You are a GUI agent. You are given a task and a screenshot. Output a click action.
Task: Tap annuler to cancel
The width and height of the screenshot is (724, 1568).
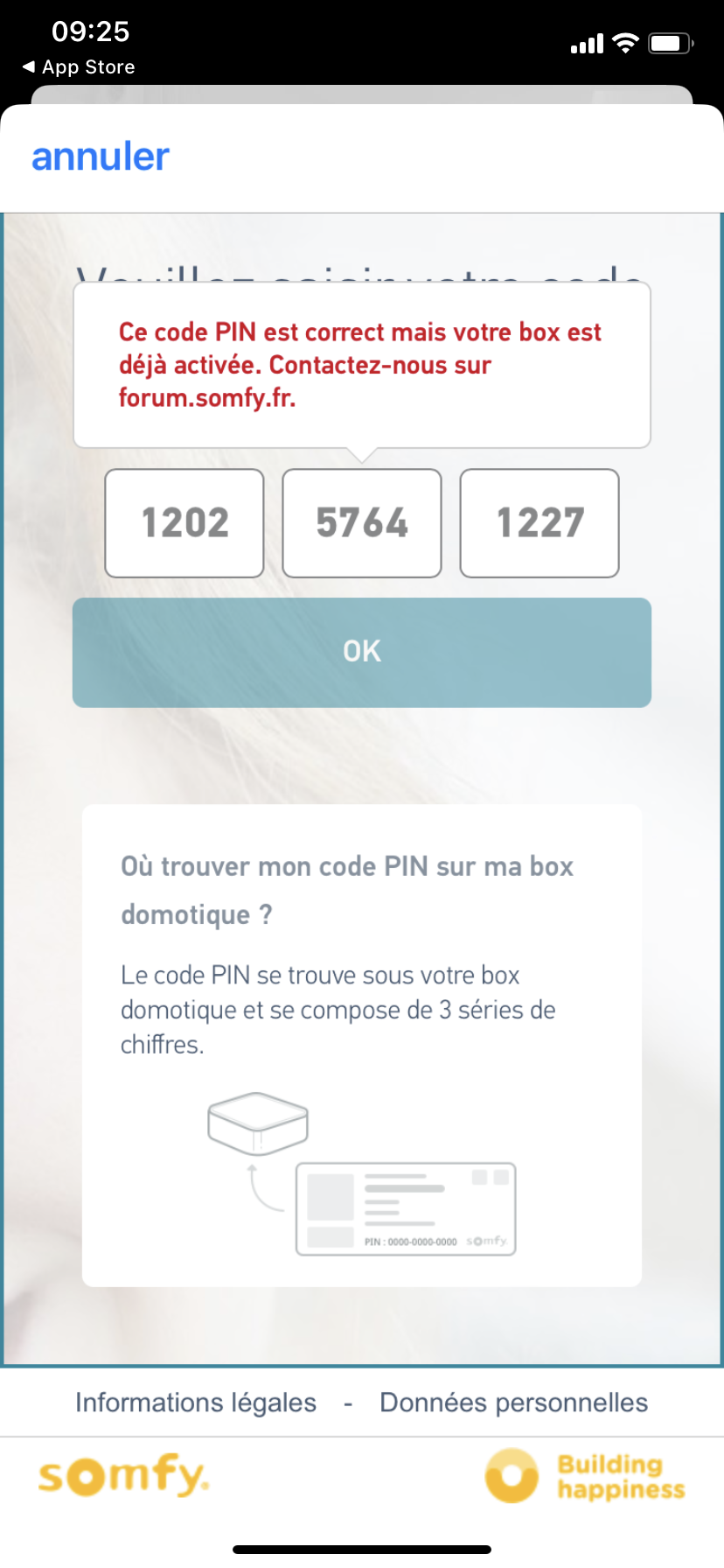[101, 157]
